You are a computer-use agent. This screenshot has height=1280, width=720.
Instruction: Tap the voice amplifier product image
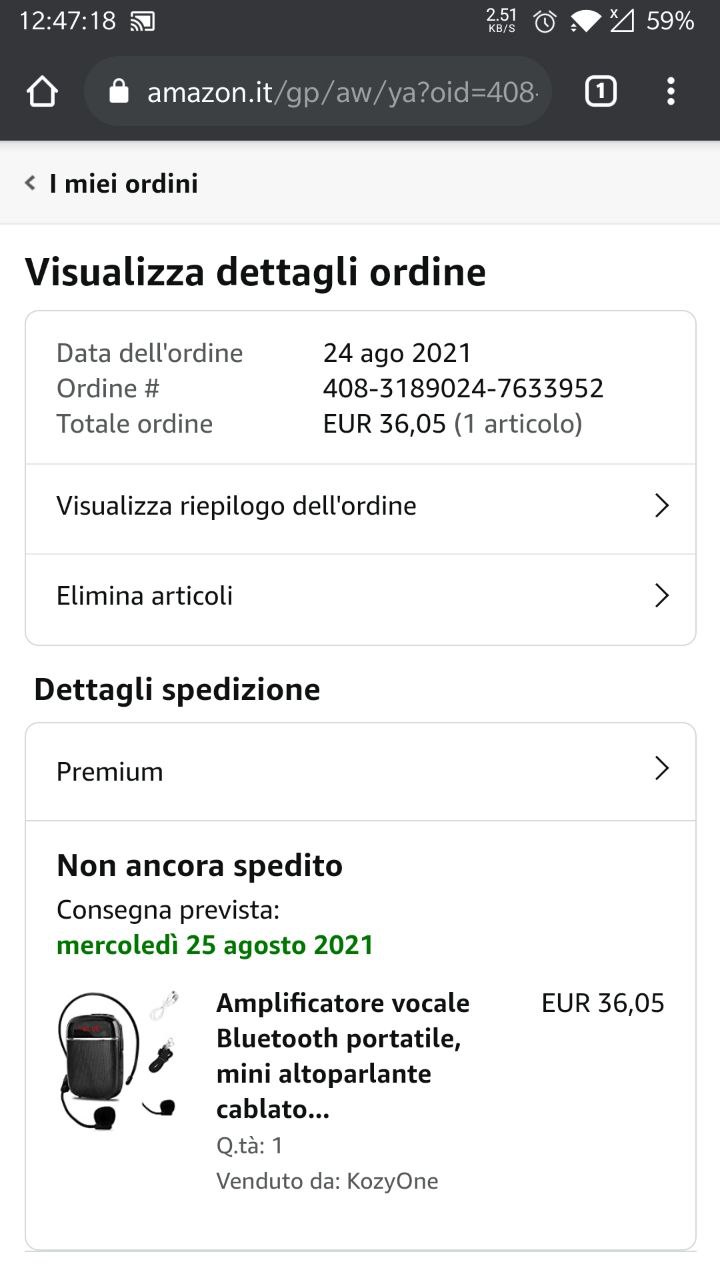click(118, 1059)
